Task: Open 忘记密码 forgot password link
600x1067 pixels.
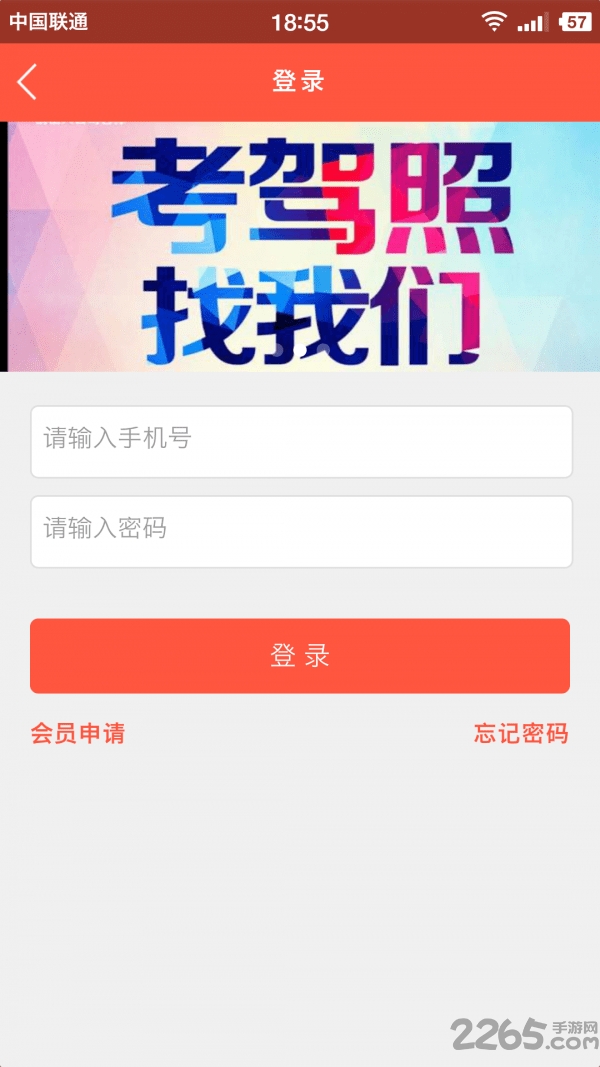Action: point(520,734)
